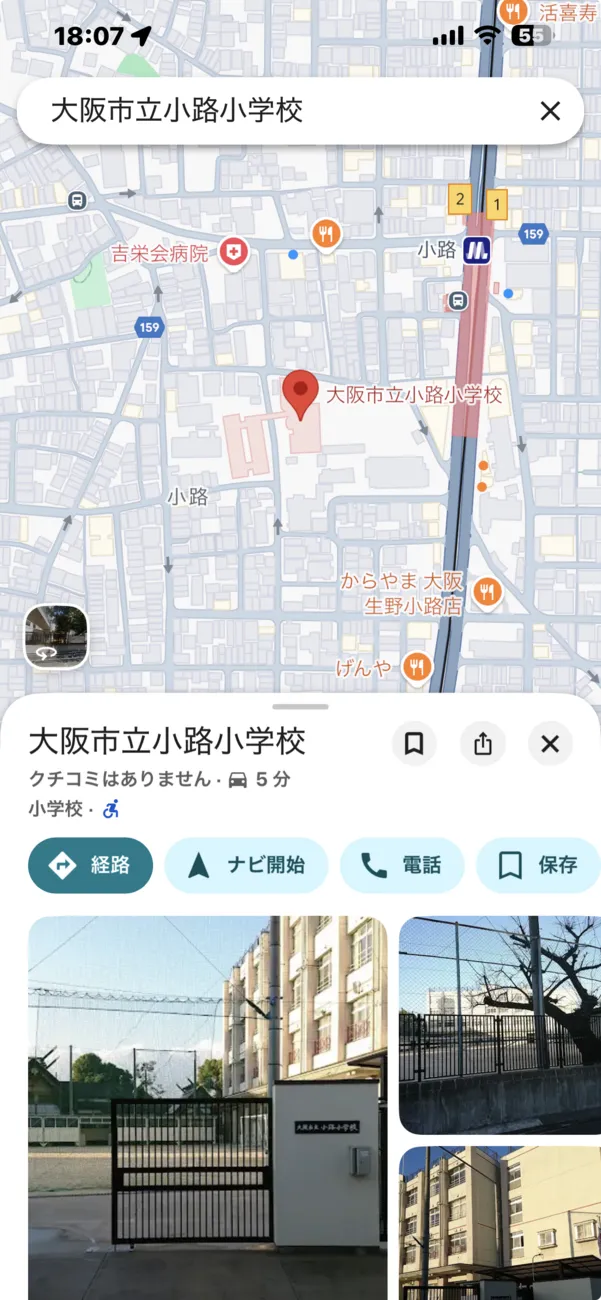Viewport: 601px width, 1300px height.
Task: Open the photo of the tree behind the fence
Action: (x=500, y=1025)
